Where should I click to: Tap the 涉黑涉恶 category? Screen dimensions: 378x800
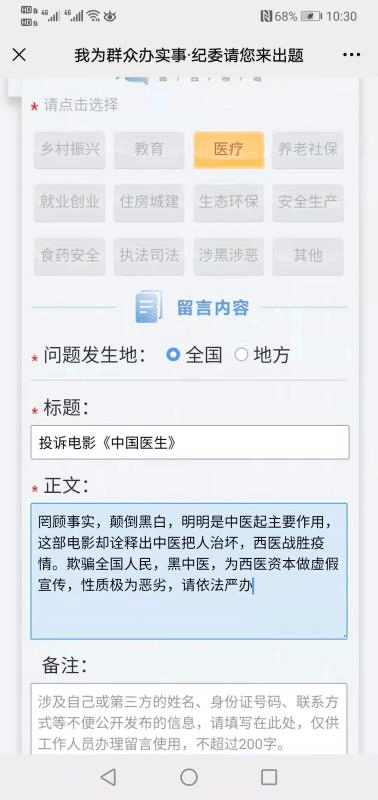point(229,256)
